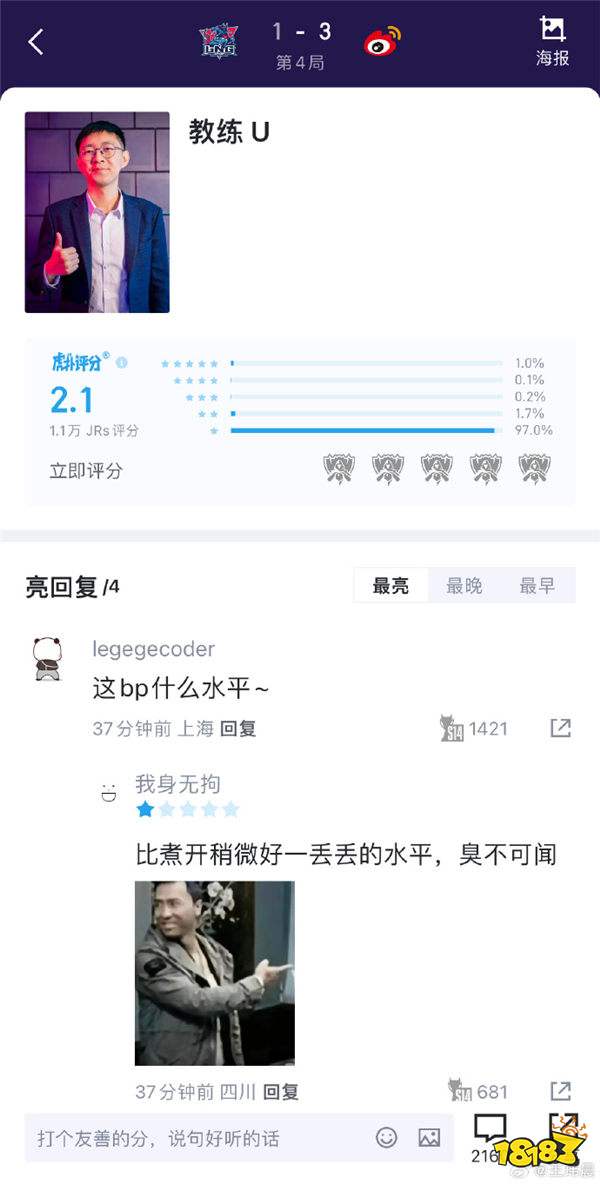Give a five-trophy rating
Viewport: 600px width, 1184px height.
point(534,469)
